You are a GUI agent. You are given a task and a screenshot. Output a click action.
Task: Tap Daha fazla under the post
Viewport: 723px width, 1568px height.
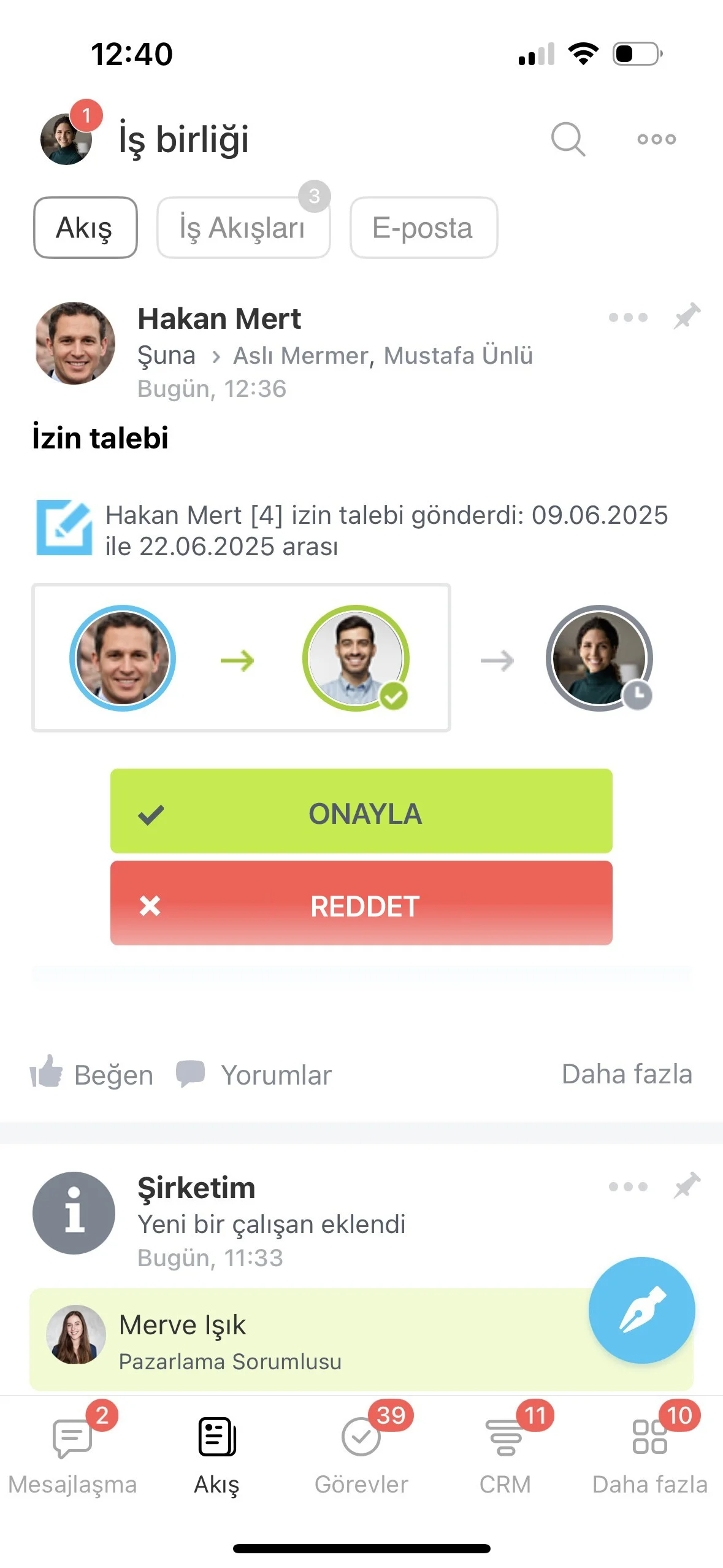click(627, 1074)
